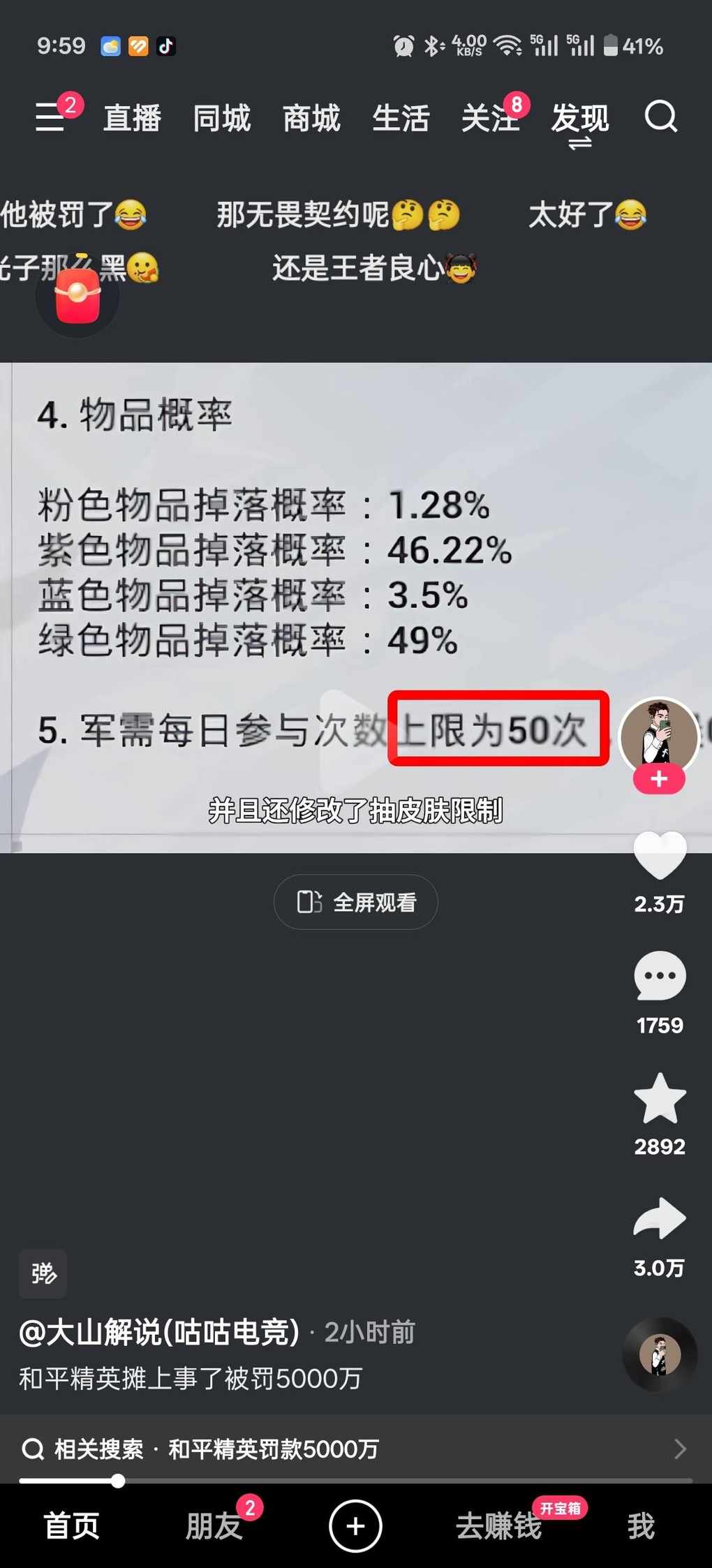Open the comments with 1759 replies
The height and width of the screenshot is (1568, 712).
coord(659,977)
